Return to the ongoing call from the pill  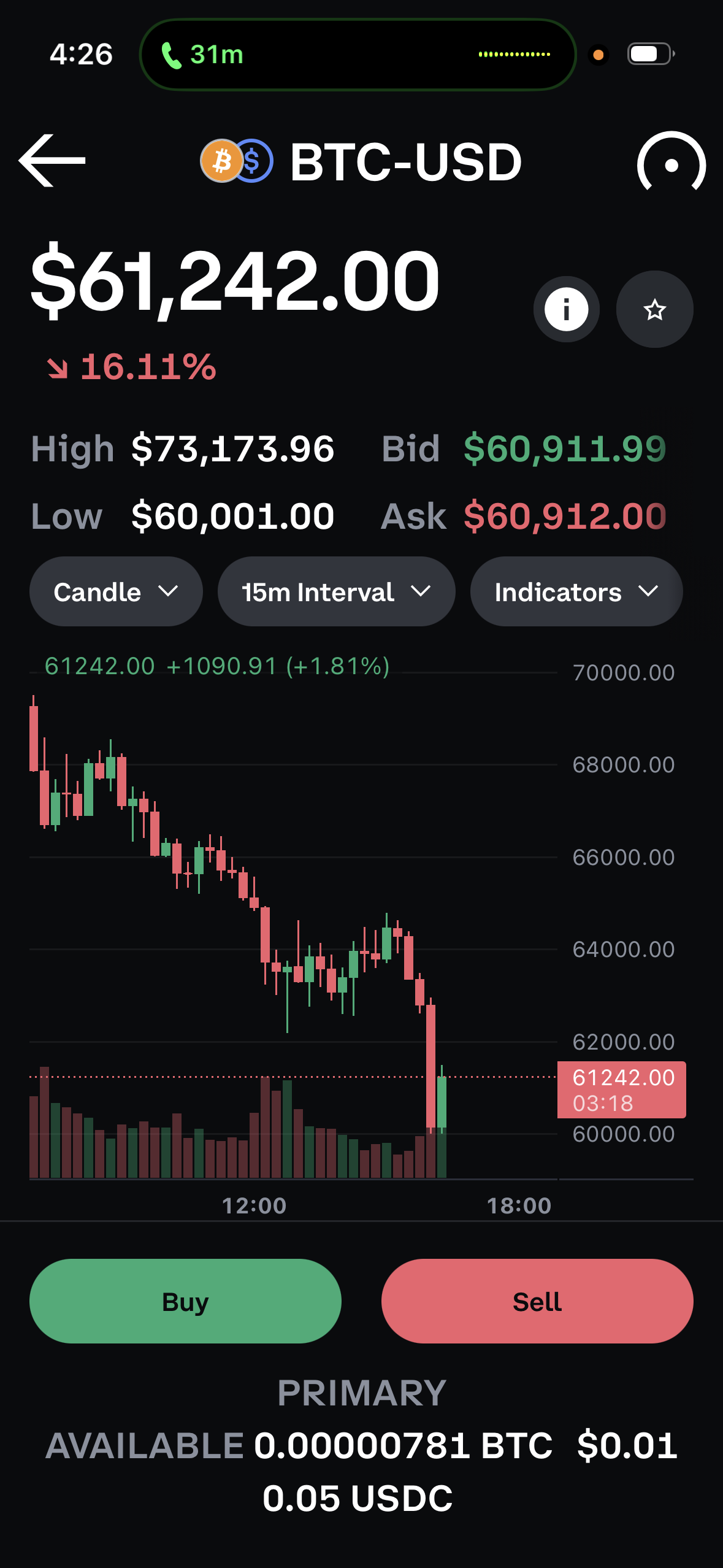(x=358, y=55)
